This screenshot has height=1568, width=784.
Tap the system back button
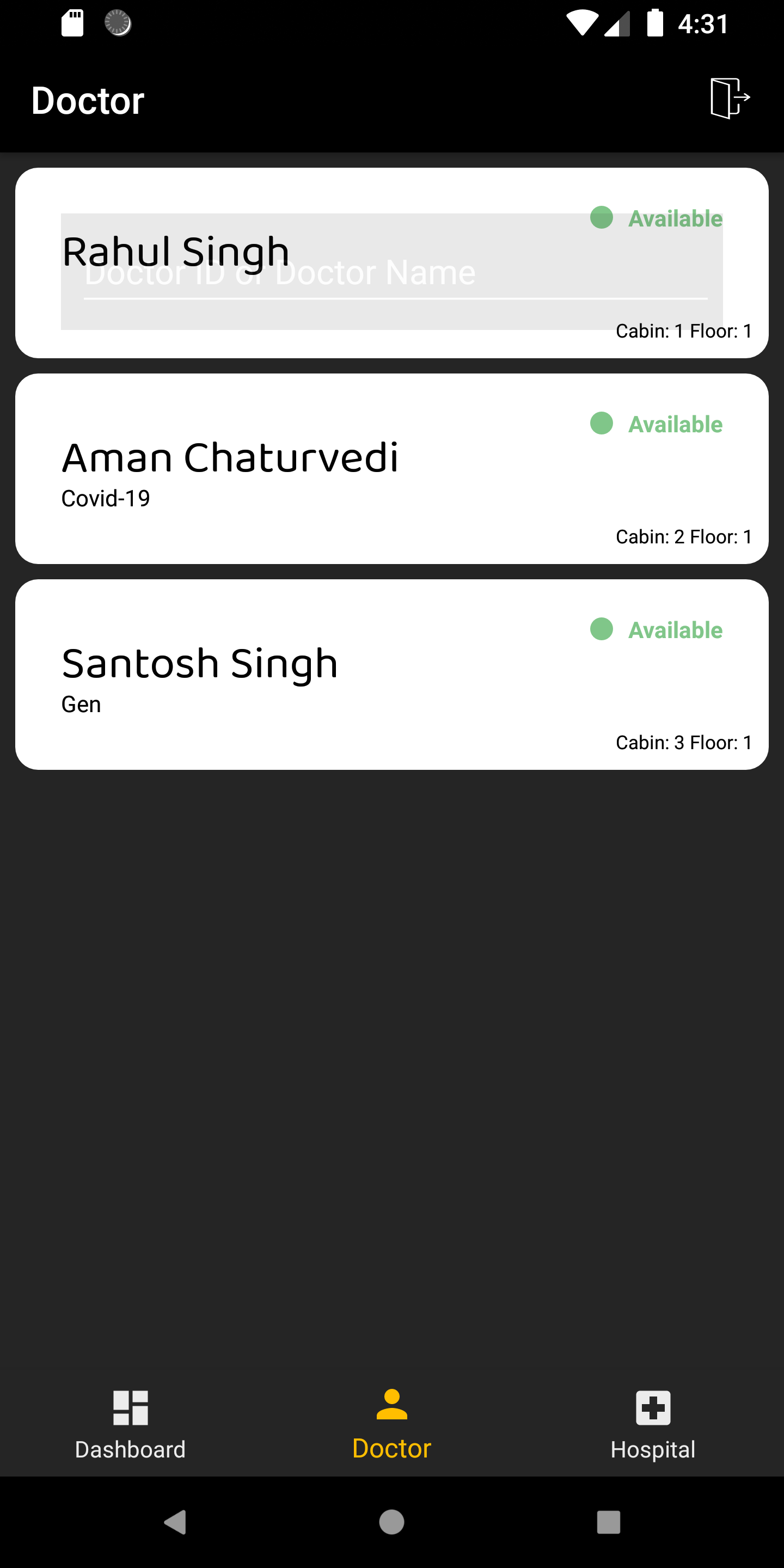pyautogui.click(x=175, y=1522)
